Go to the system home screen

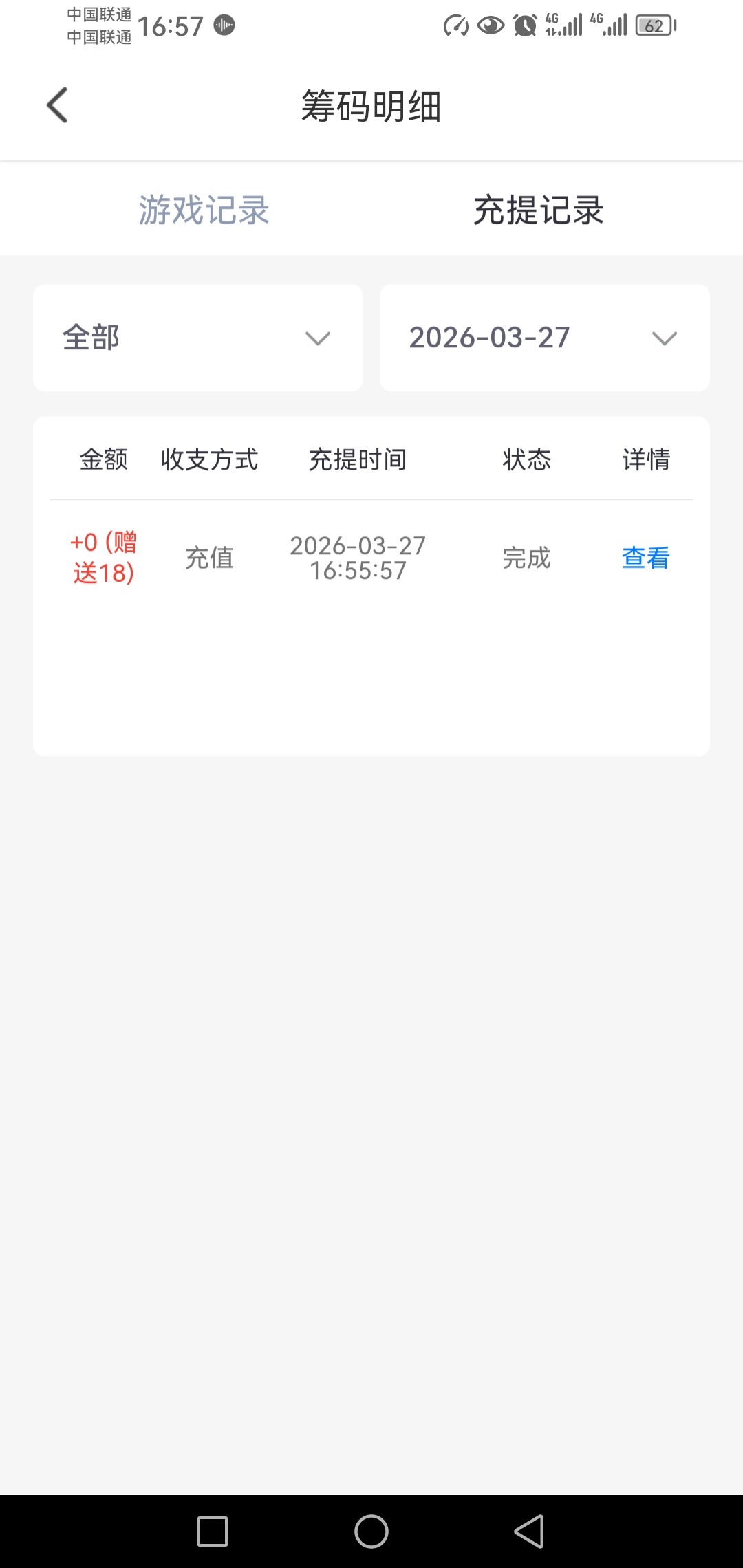[371, 1532]
